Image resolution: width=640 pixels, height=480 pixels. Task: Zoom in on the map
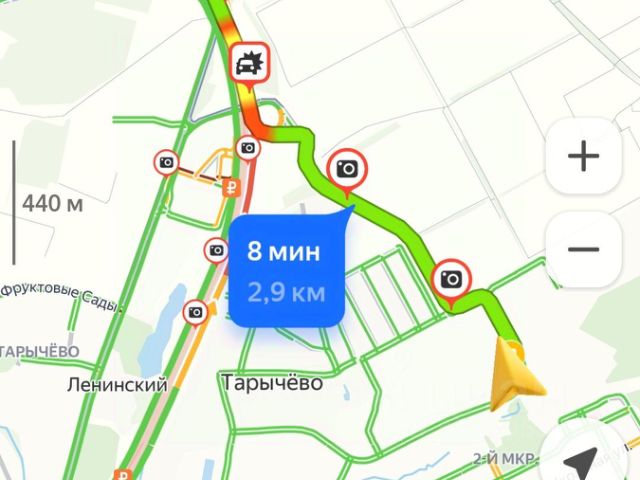583,156
